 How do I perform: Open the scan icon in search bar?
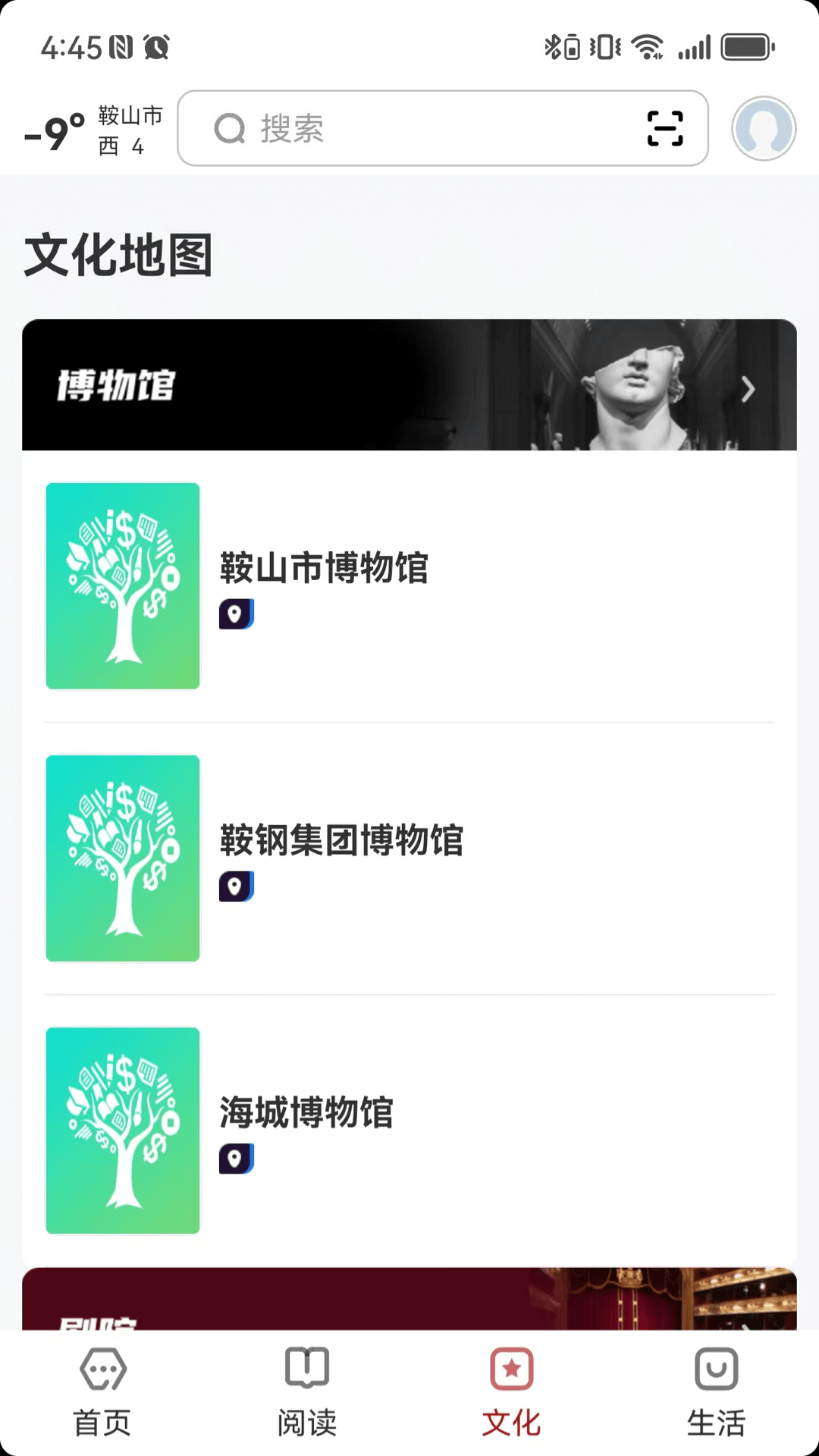point(665,128)
